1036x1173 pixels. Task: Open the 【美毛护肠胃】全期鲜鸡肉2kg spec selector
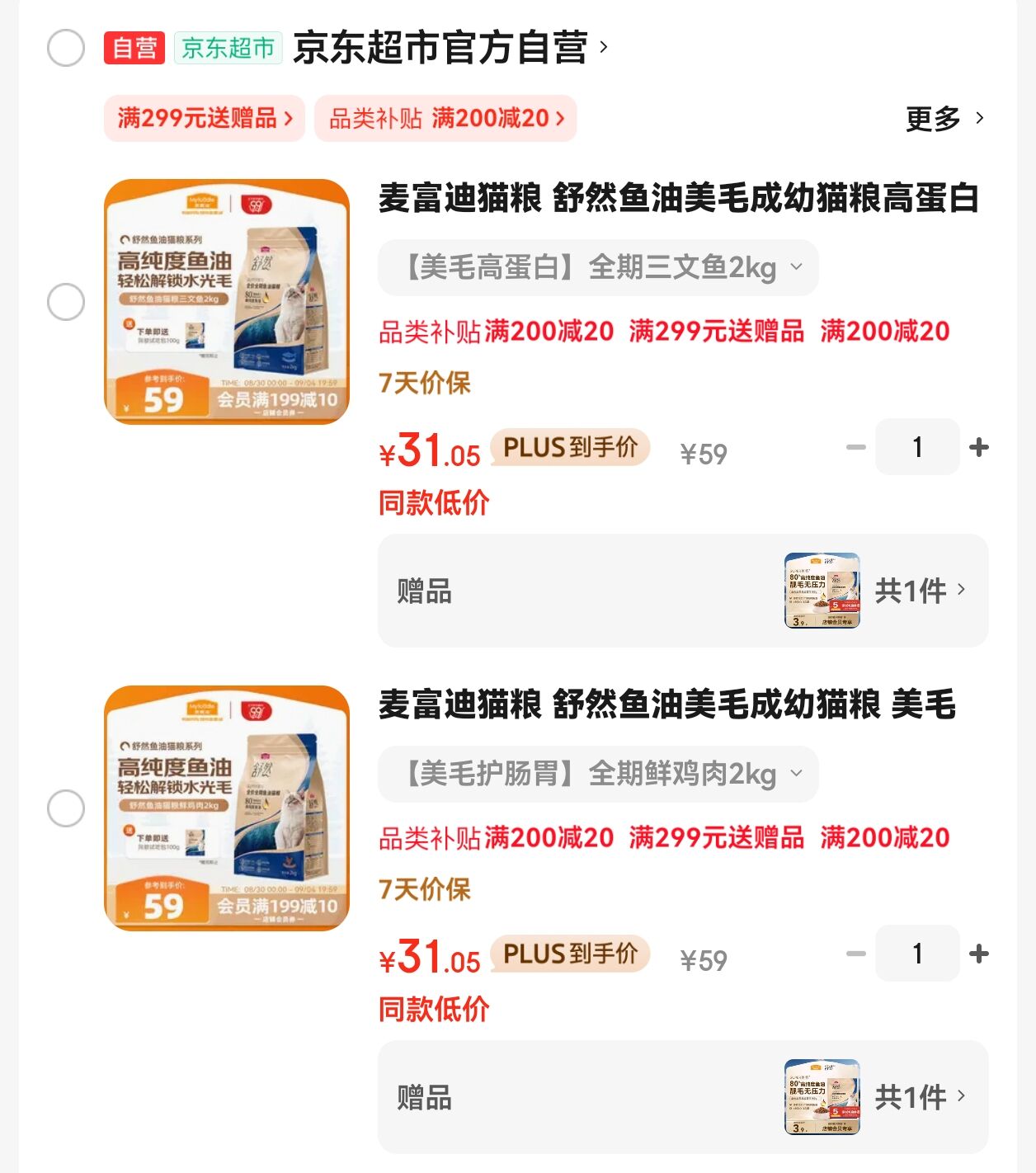pyautogui.click(x=596, y=773)
